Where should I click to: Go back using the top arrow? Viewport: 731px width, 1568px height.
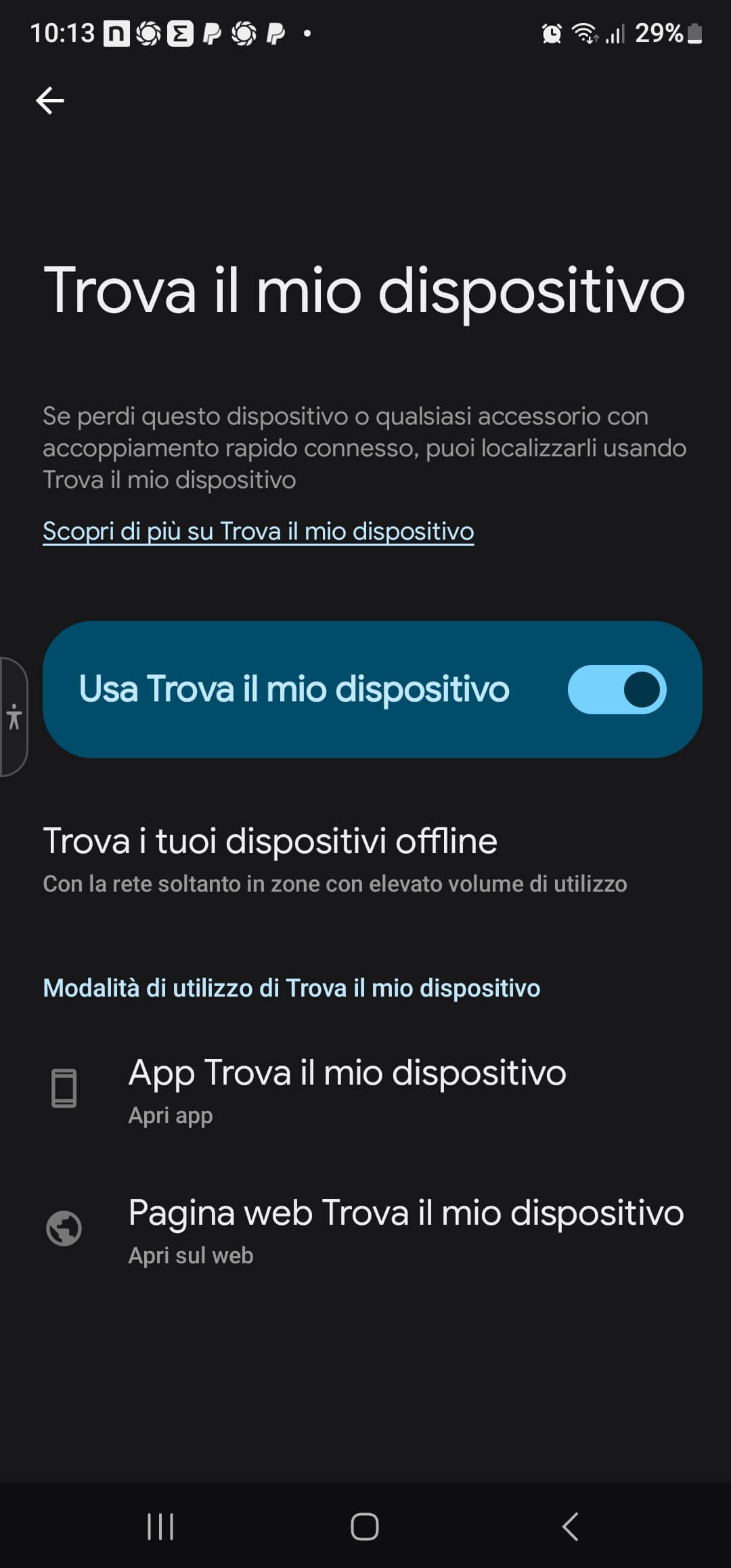[50, 101]
